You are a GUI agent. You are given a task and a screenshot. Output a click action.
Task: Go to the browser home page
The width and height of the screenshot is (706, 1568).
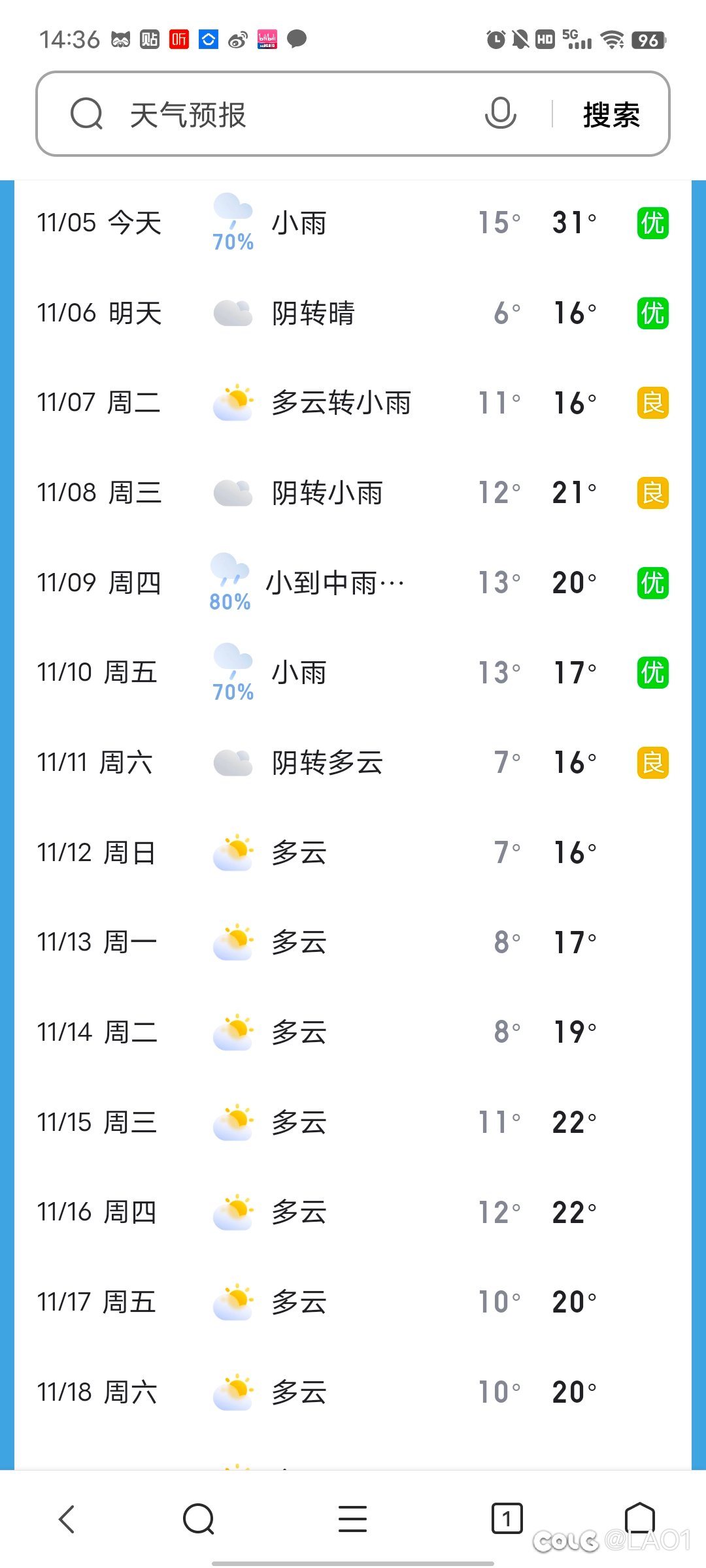(x=640, y=1517)
